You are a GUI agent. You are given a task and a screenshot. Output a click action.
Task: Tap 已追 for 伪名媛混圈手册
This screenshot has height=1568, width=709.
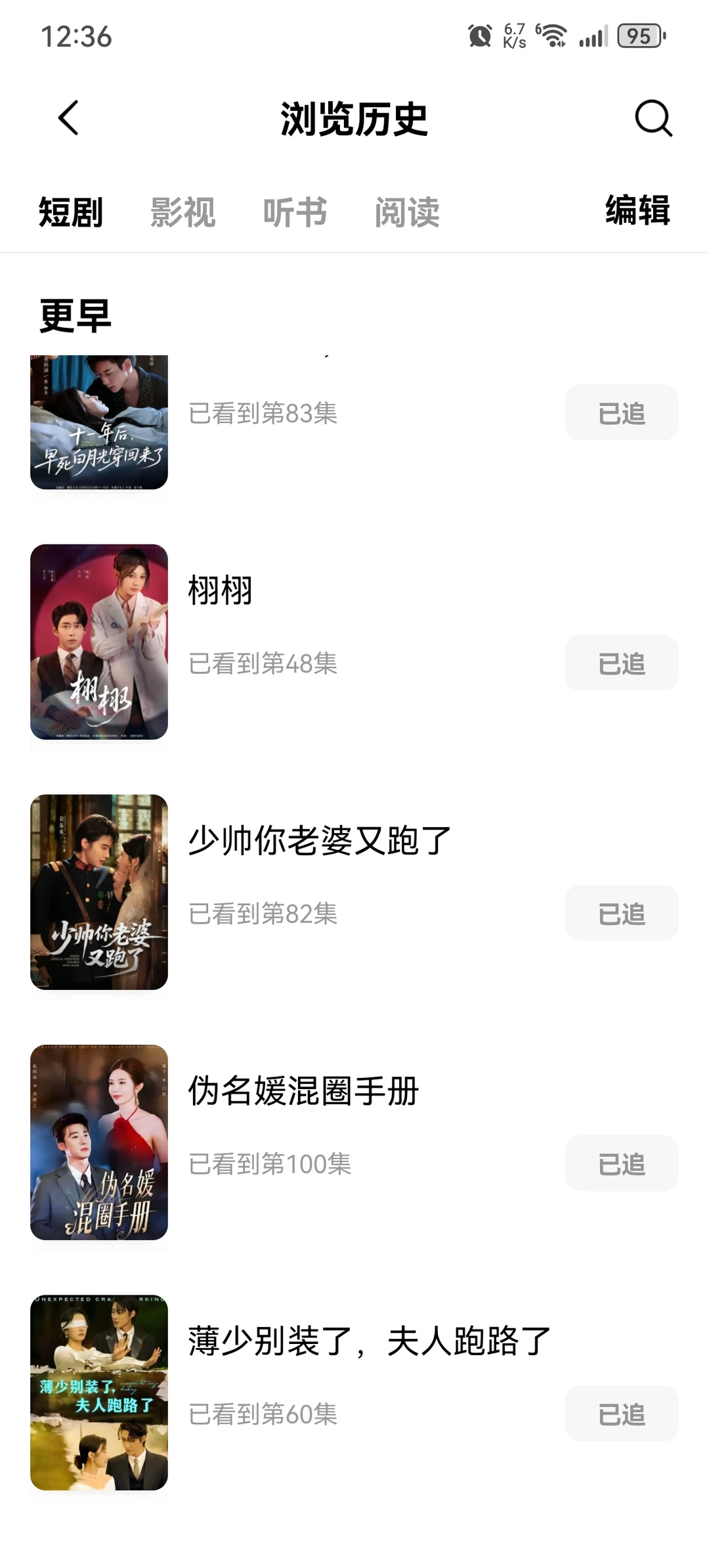point(621,1163)
